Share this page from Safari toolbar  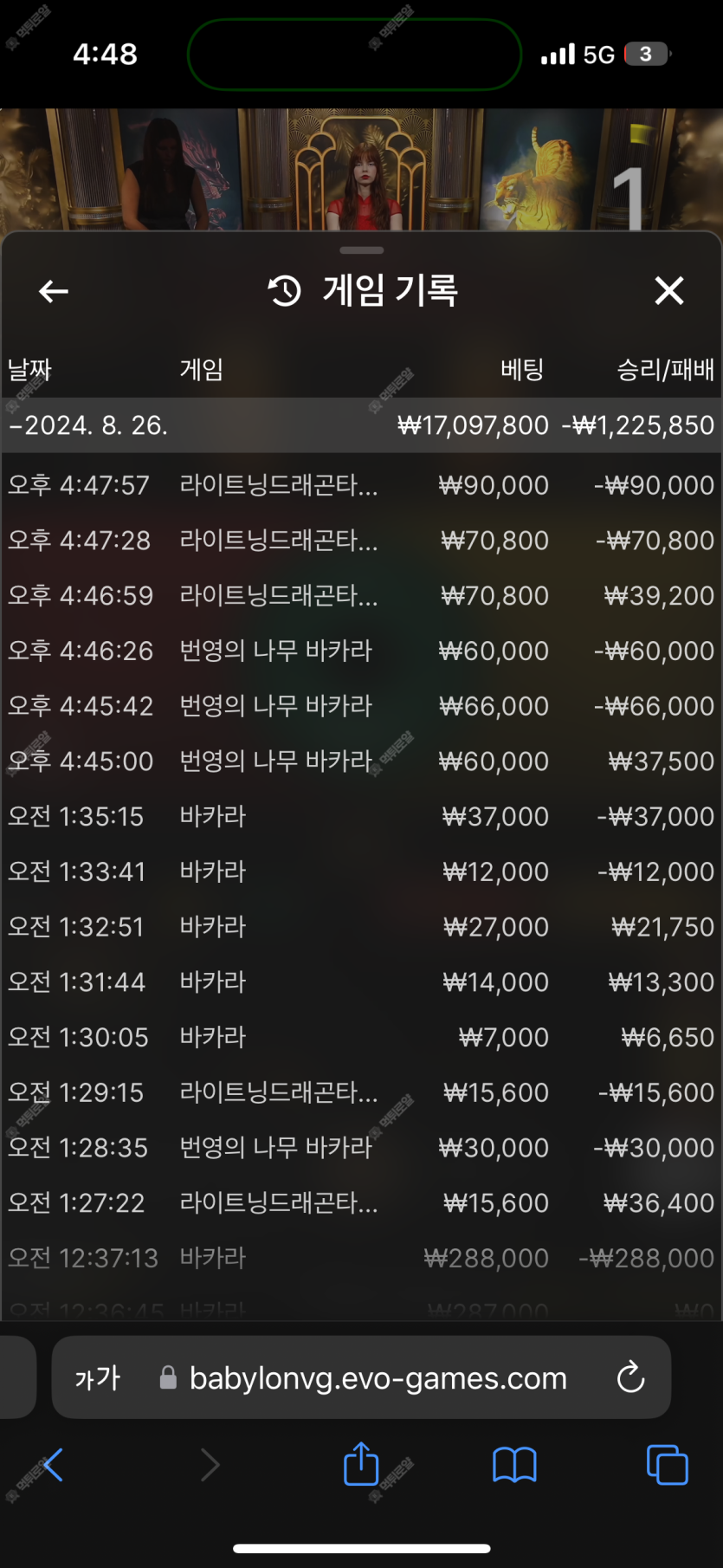361,1465
